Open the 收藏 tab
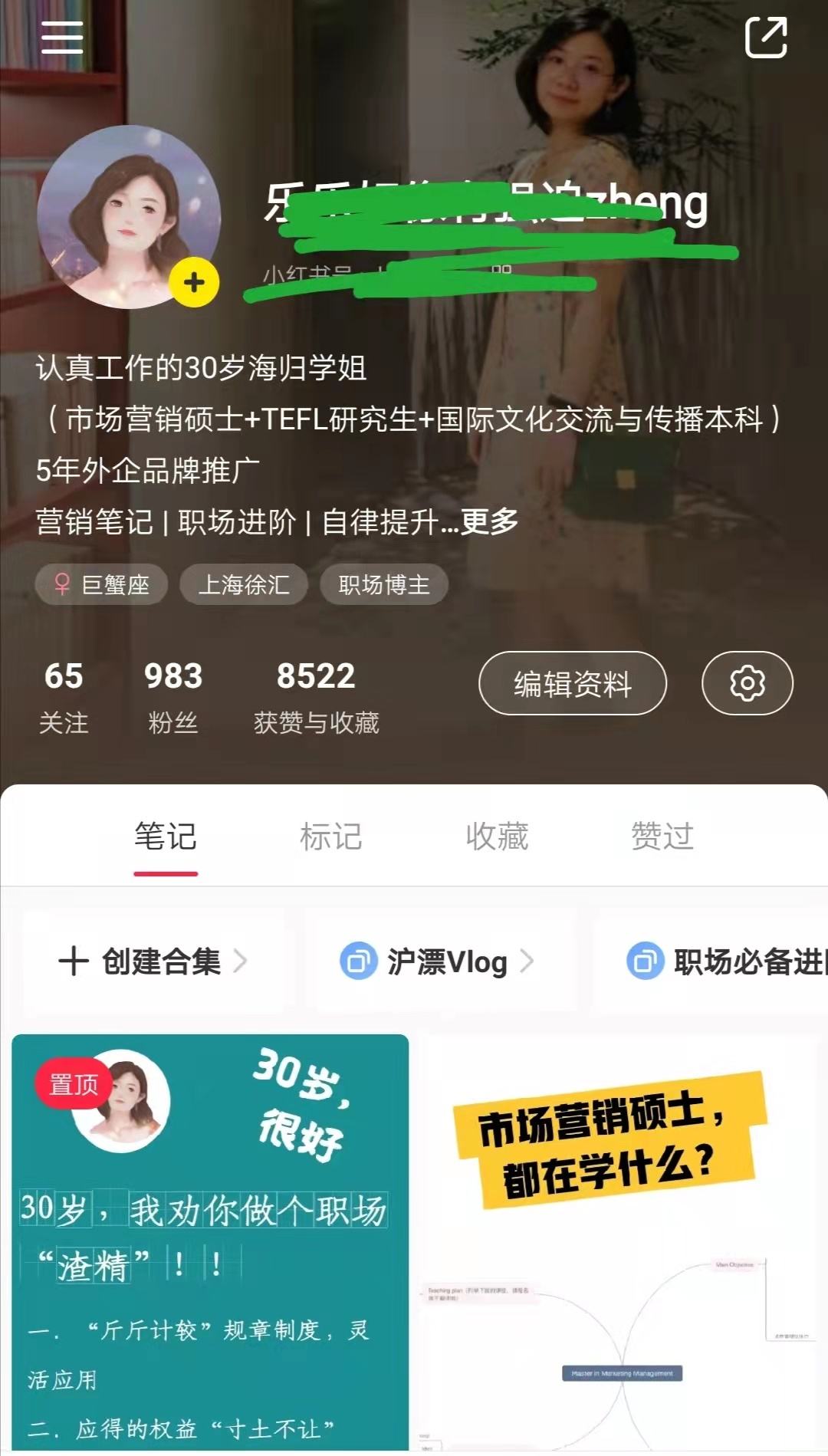The image size is (828, 1456). click(497, 836)
